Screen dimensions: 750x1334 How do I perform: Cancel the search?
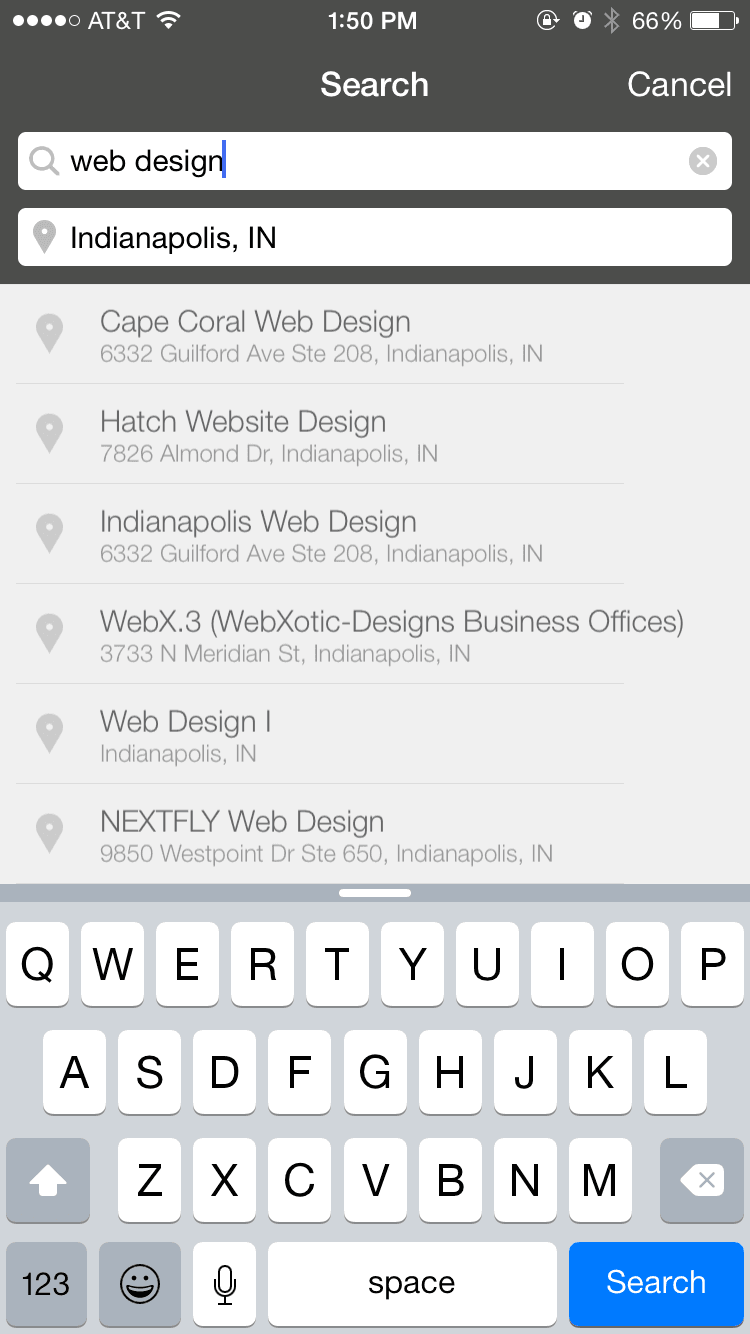coord(679,85)
